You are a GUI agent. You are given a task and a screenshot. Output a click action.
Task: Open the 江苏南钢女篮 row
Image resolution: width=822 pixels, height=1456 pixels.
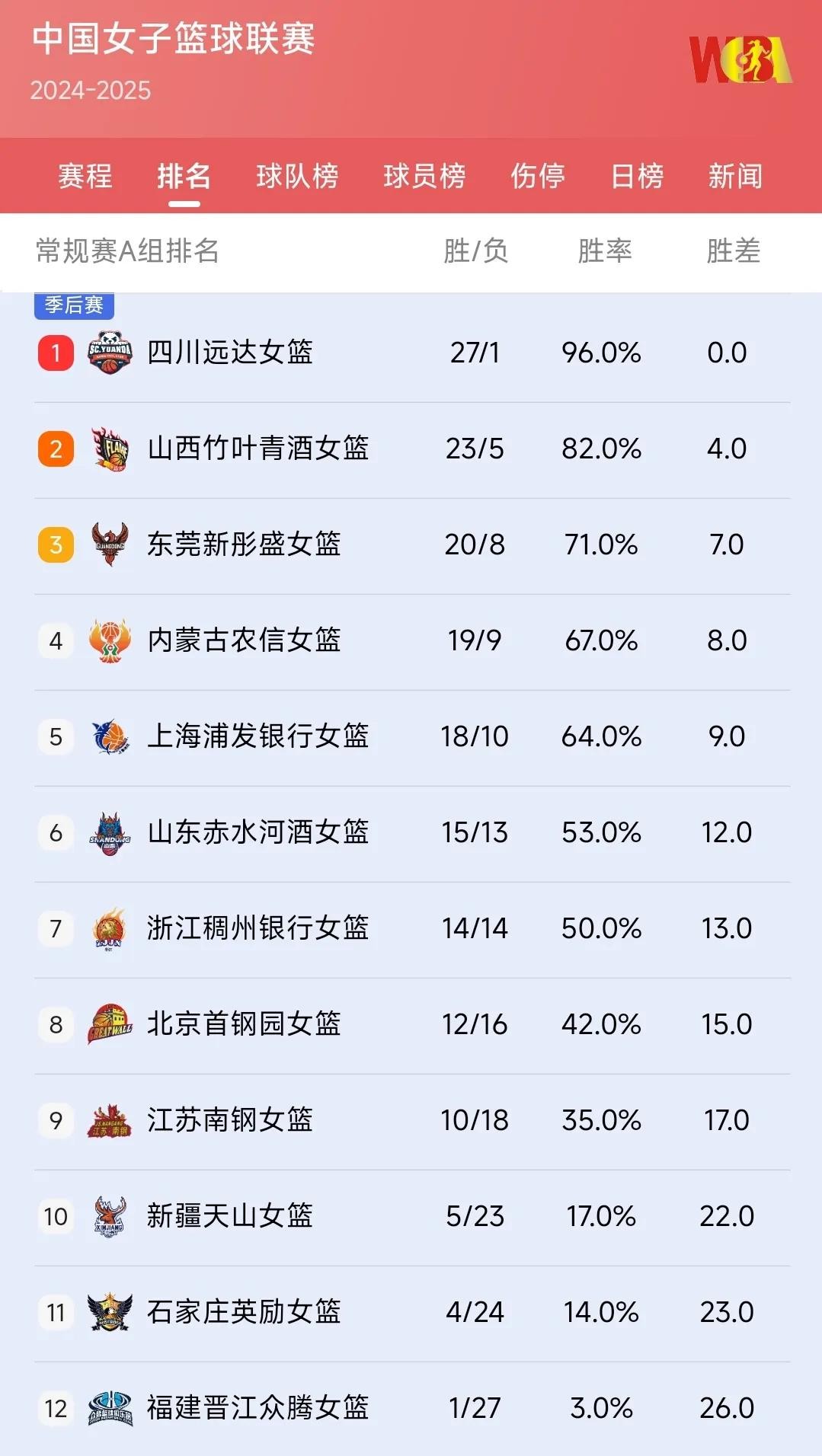coord(230,1120)
